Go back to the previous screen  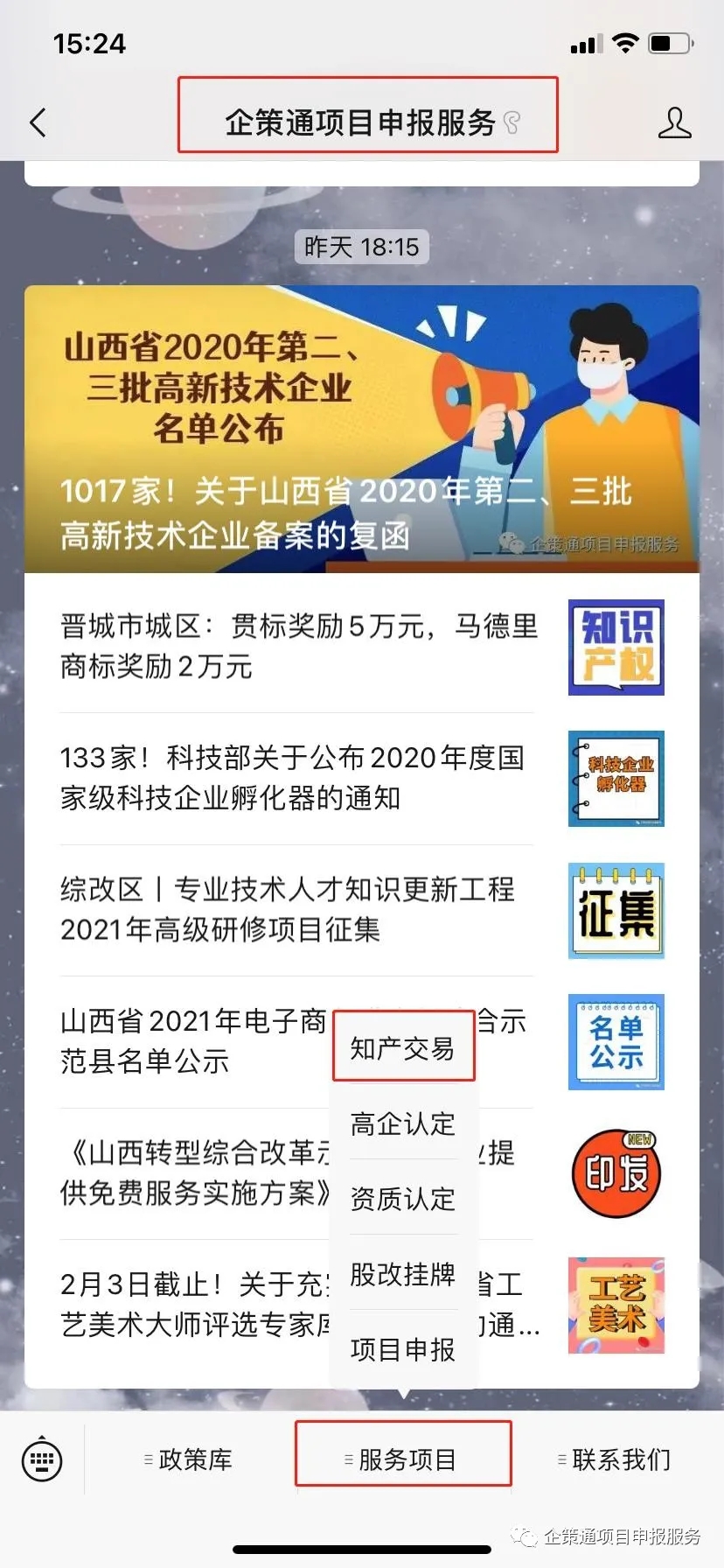click(38, 122)
